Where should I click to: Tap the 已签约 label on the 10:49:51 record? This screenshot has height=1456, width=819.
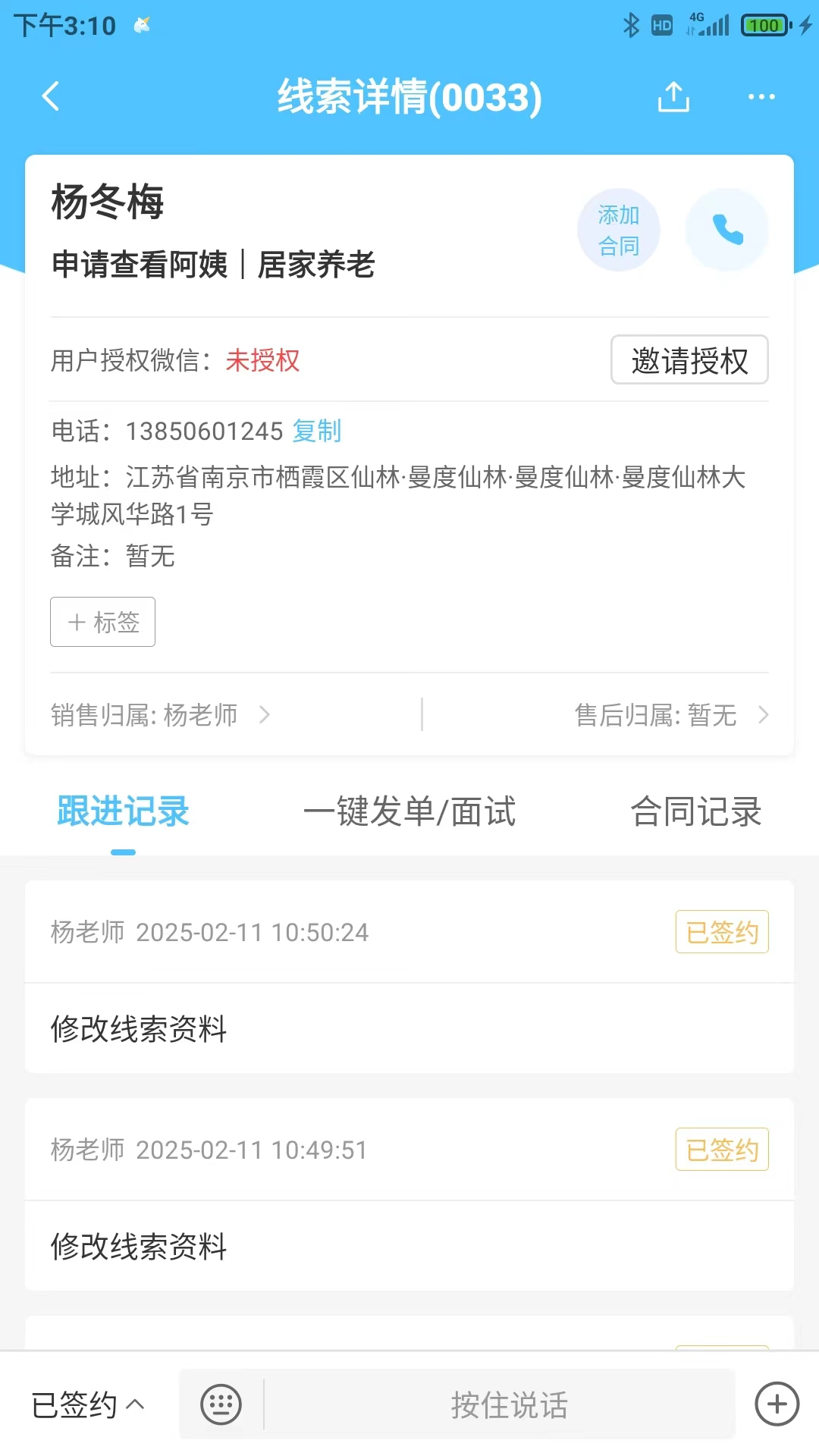tap(721, 1150)
